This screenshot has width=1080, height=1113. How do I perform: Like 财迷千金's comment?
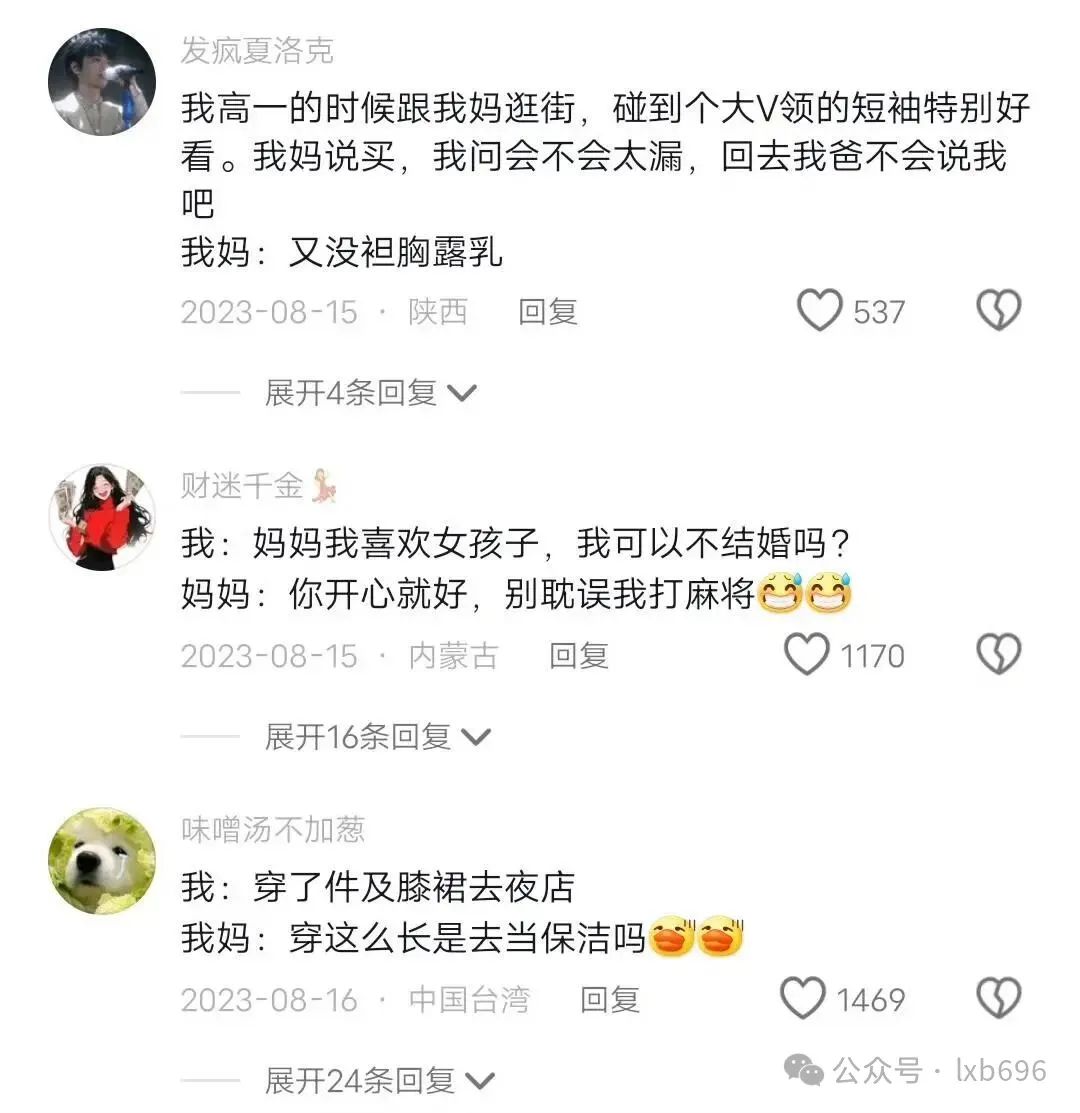(x=806, y=656)
